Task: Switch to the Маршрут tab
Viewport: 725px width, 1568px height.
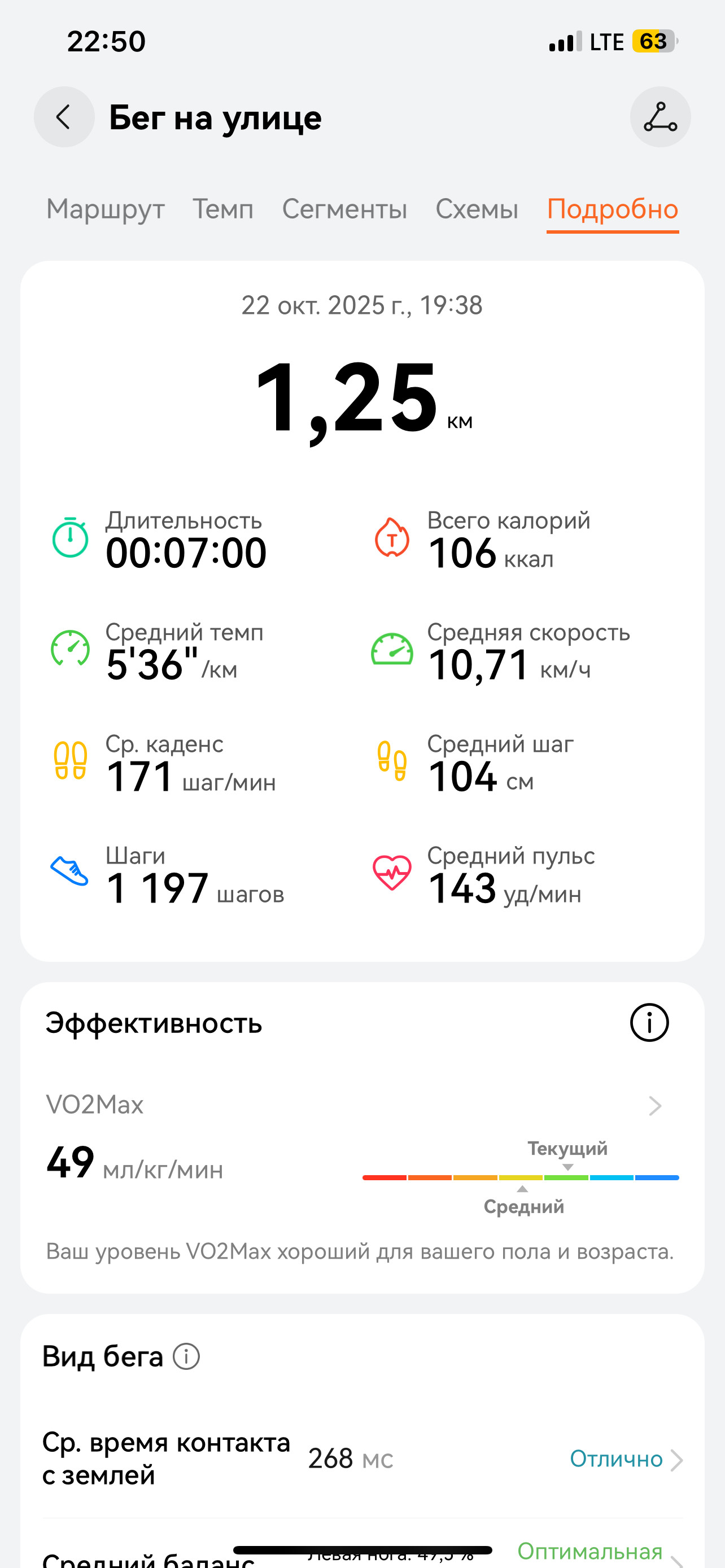Action: pos(106,209)
